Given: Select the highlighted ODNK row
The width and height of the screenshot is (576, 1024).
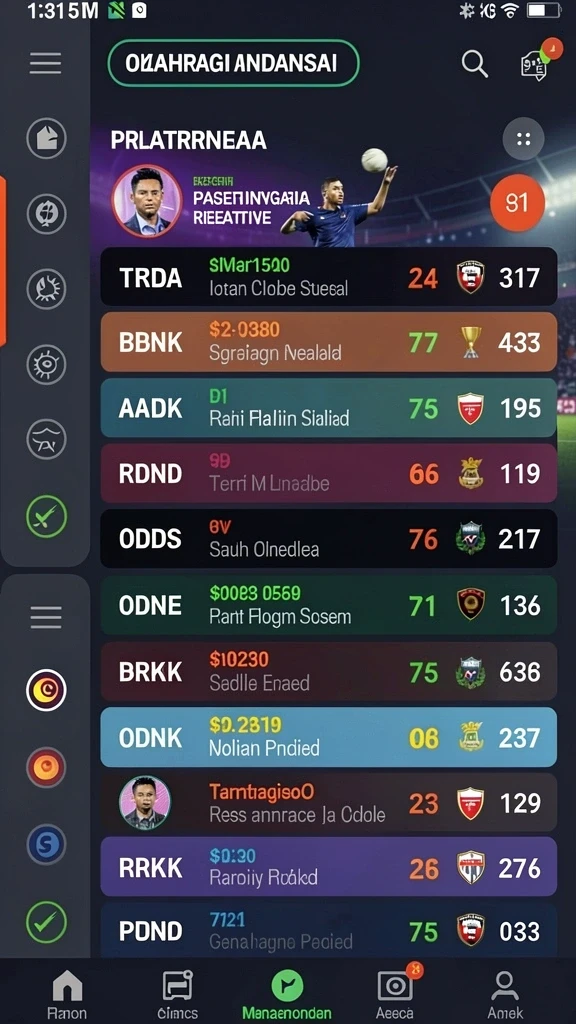Looking at the screenshot, I should tap(328, 737).
